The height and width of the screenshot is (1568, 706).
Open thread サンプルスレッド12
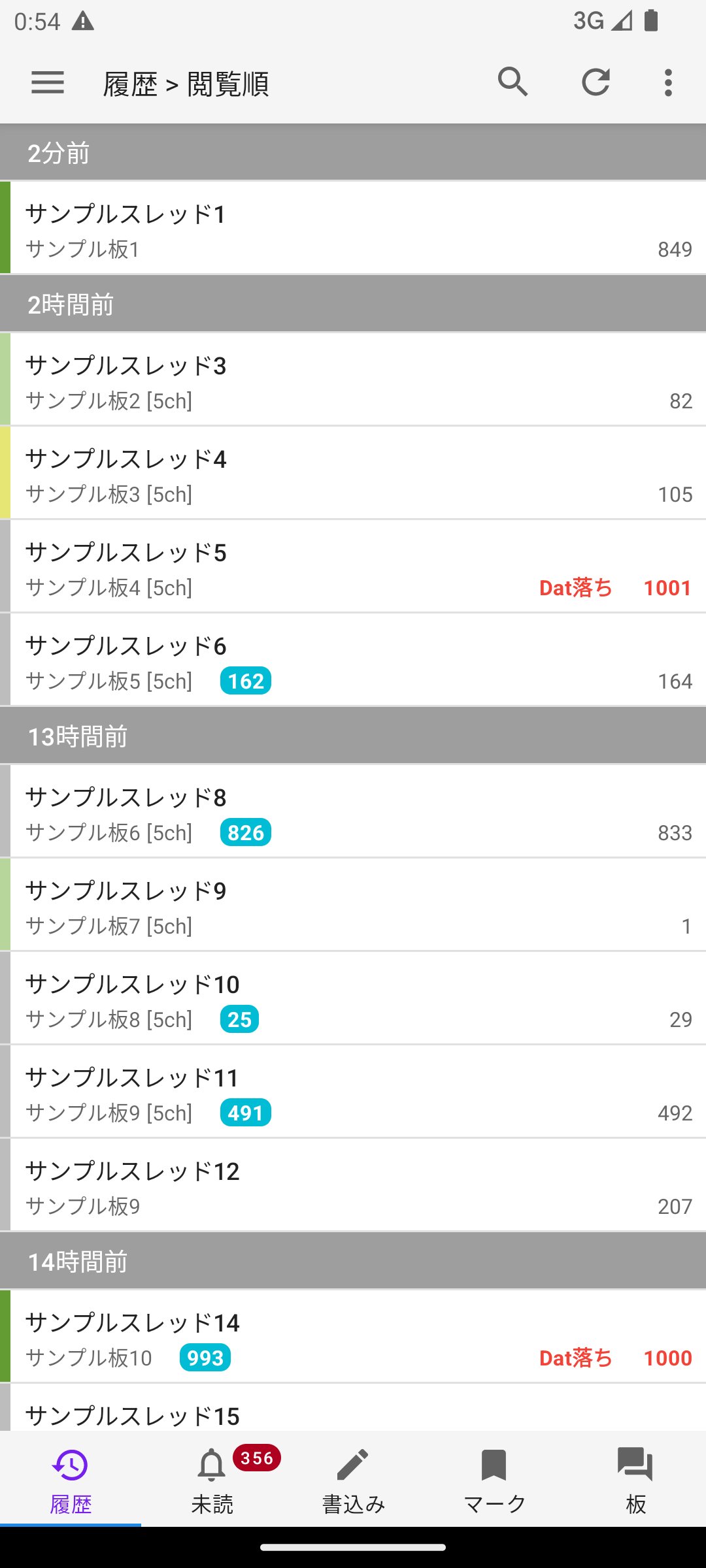click(353, 1185)
